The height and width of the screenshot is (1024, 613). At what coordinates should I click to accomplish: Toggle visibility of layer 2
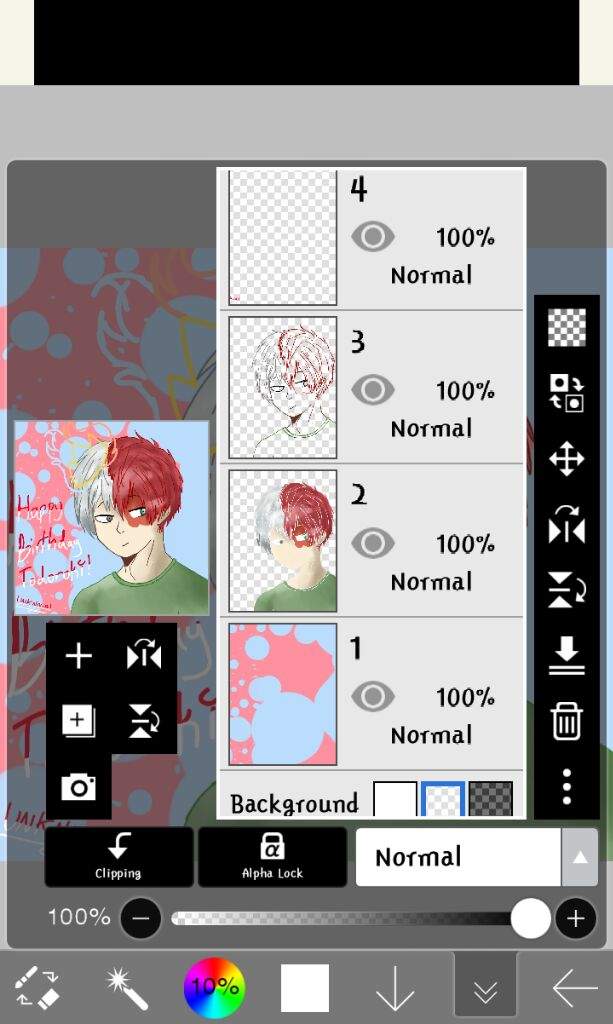373,543
